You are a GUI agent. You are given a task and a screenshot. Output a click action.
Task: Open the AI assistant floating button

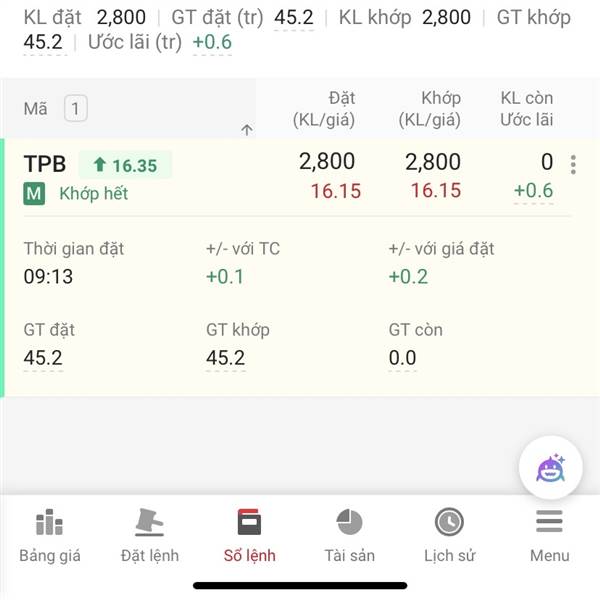click(x=550, y=468)
